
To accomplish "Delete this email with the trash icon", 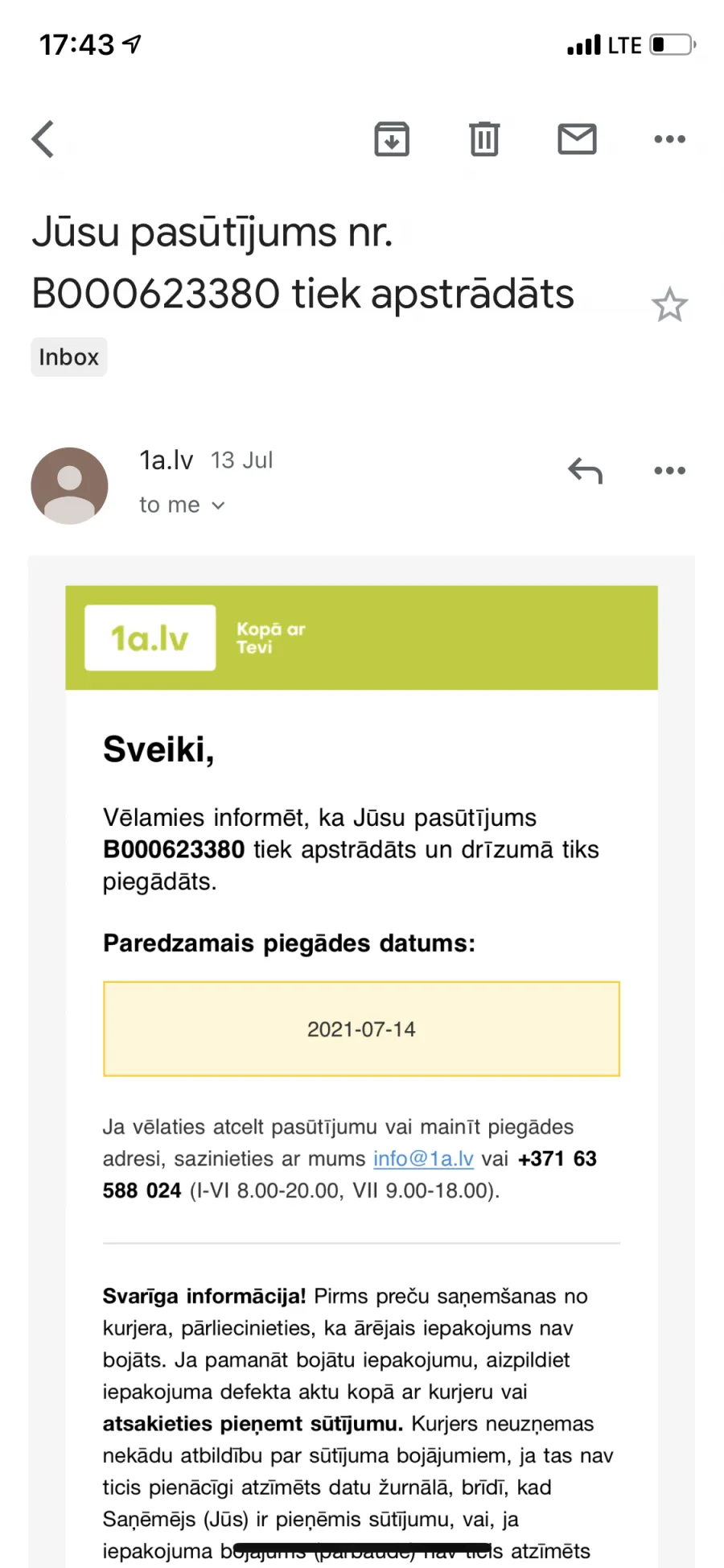I will click(x=484, y=139).
